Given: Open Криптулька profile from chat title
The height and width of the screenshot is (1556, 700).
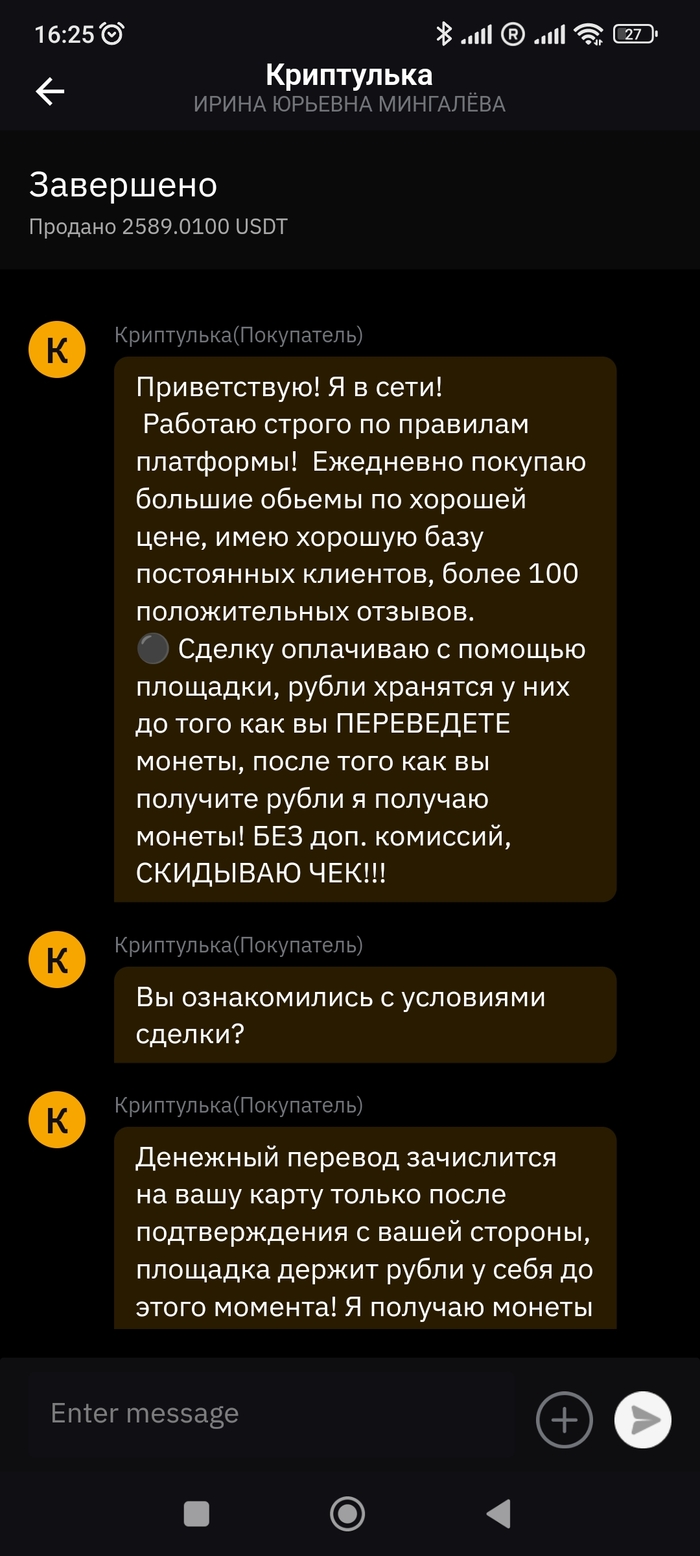Looking at the screenshot, I should 349,75.
